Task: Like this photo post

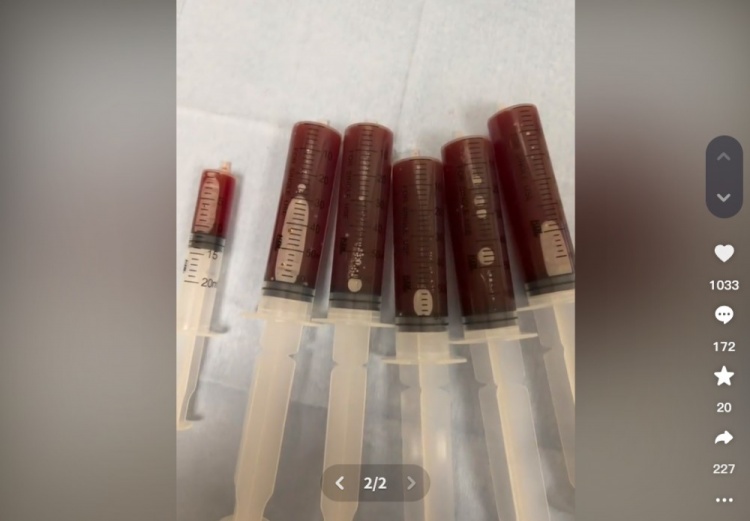Action: [x=724, y=254]
